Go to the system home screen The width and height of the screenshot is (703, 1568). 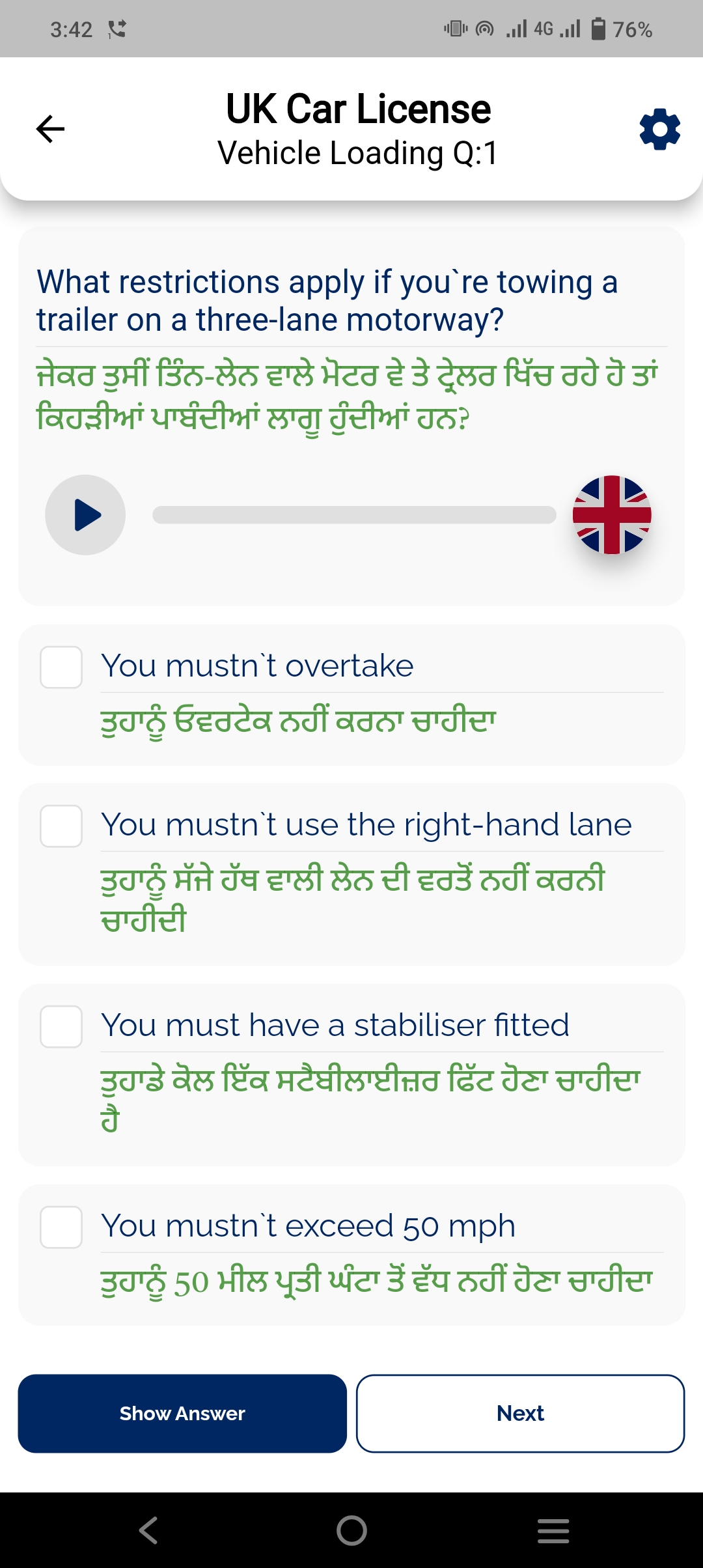[351, 1530]
